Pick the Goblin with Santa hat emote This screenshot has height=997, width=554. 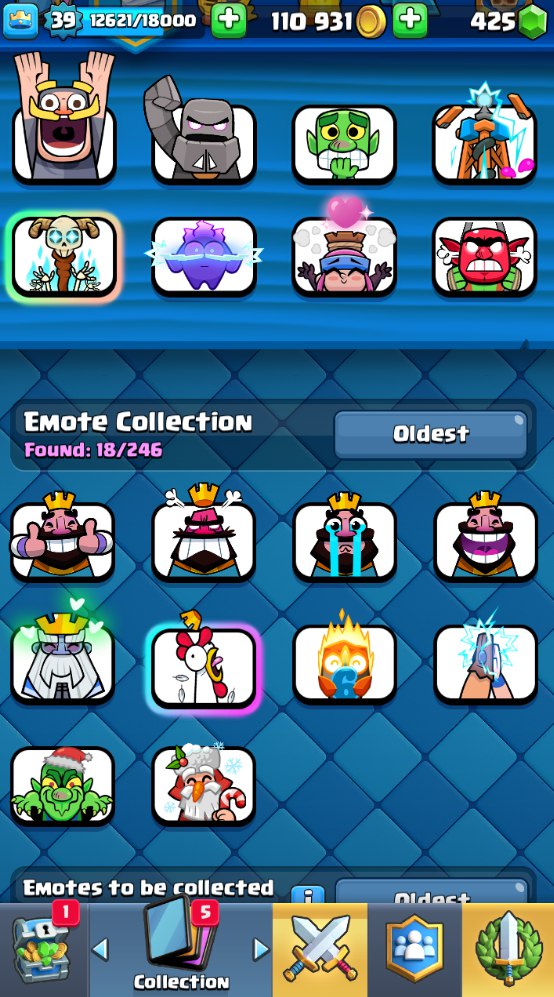62,786
